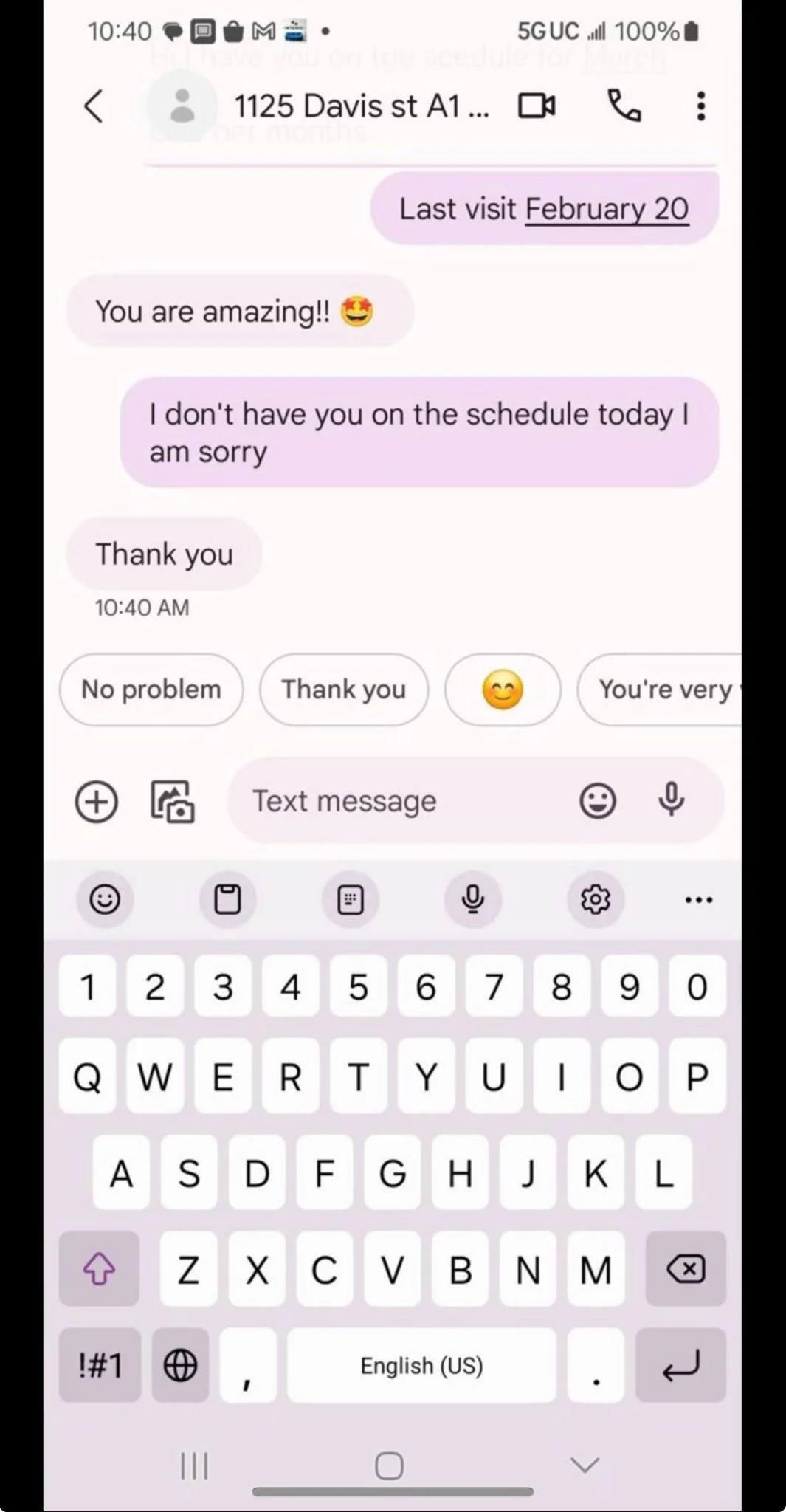
Task: Tap the backspace key
Action: (x=686, y=1269)
